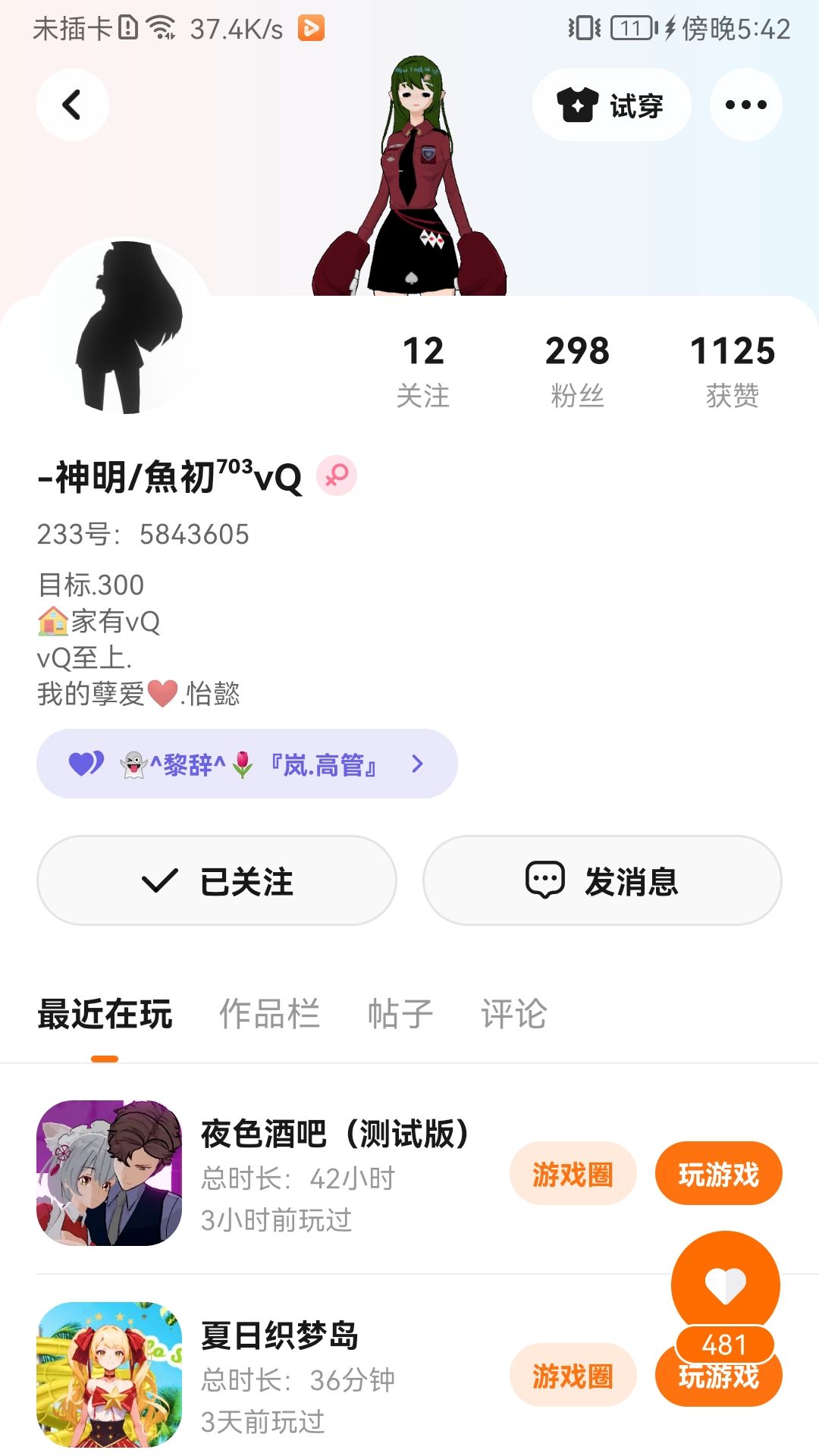The image size is (819, 1456).
Task: Switch to the 作品栏 tab
Action: (x=269, y=1014)
